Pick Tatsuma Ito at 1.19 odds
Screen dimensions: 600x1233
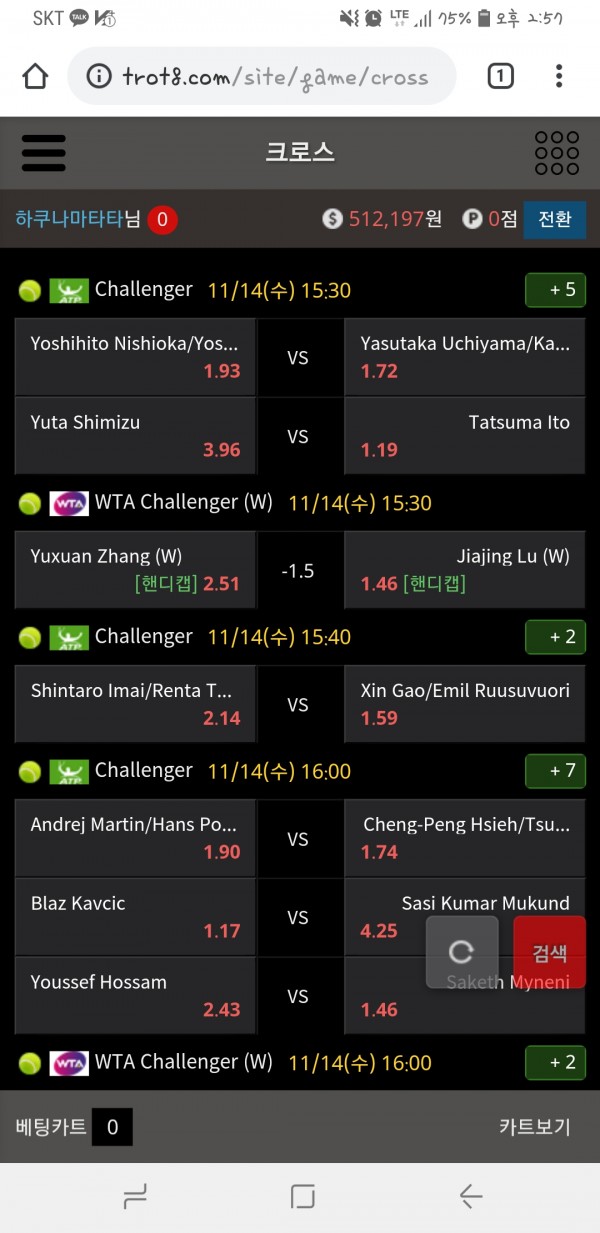click(464, 436)
